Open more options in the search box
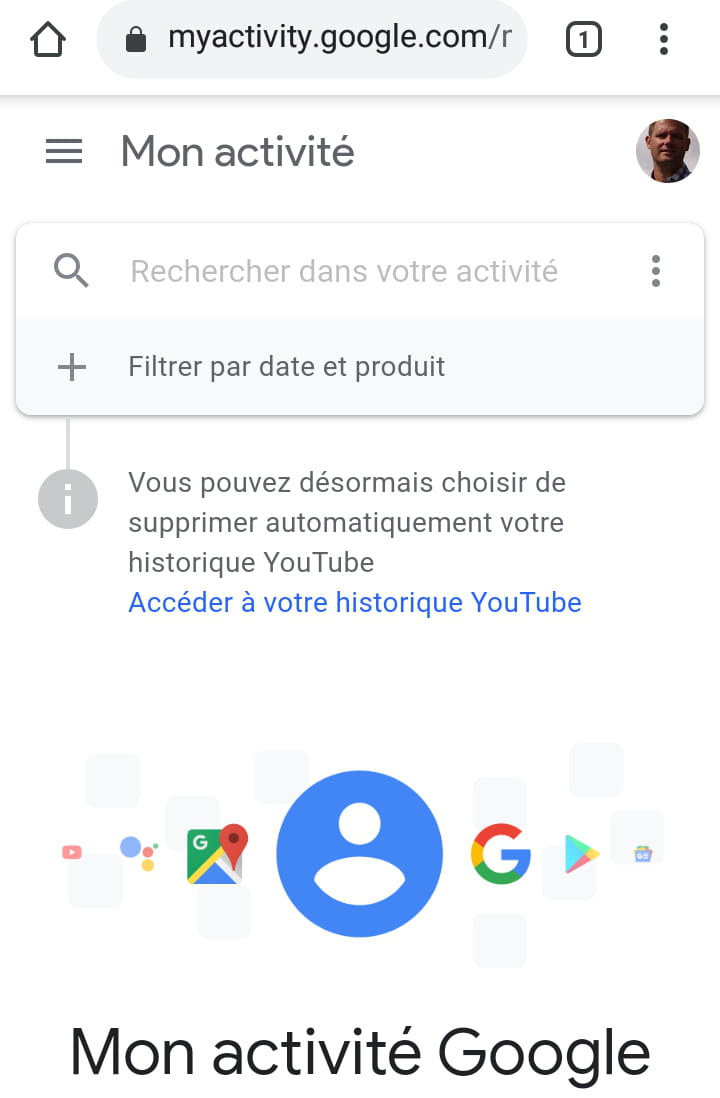This screenshot has height=1098, width=720. (656, 271)
